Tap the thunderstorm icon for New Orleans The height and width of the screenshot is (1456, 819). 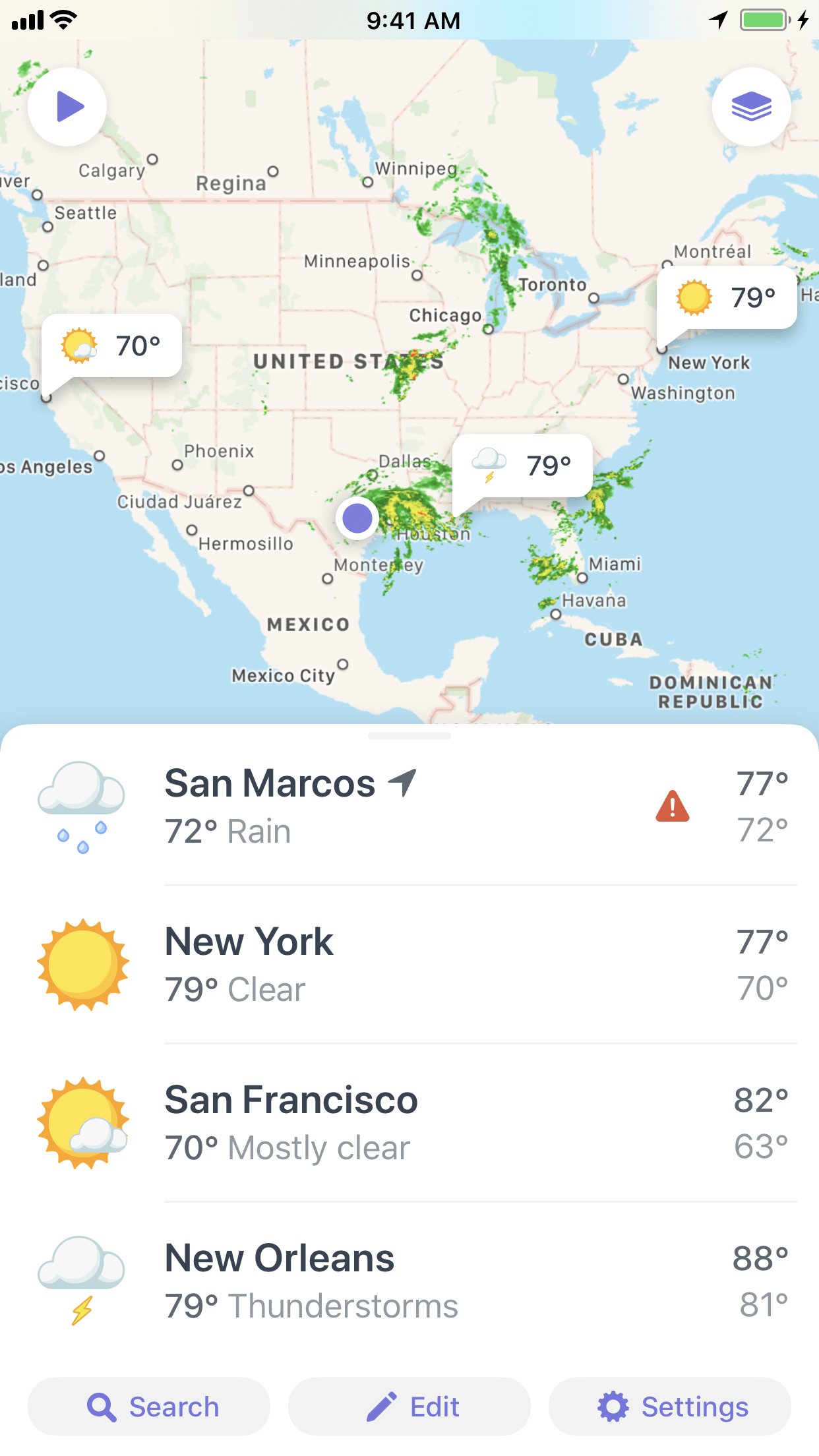pos(81,1278)
